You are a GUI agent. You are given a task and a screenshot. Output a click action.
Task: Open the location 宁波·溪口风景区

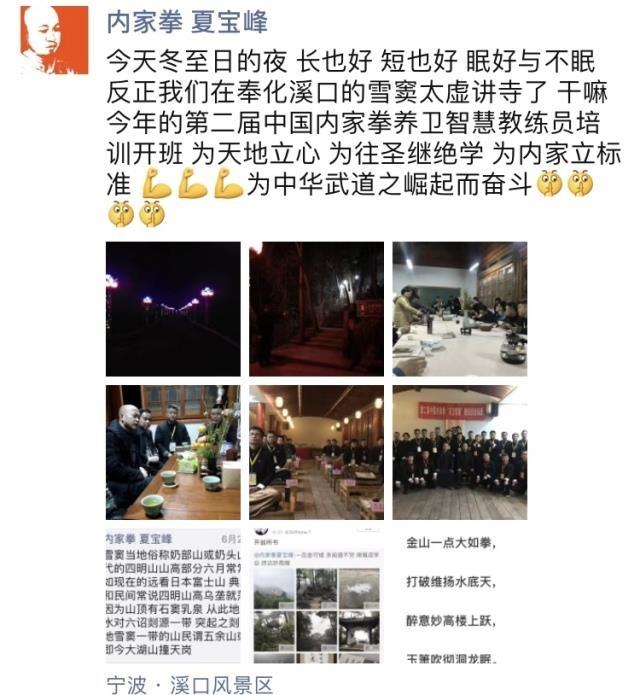pyautogui.click(x=190, y=684)
